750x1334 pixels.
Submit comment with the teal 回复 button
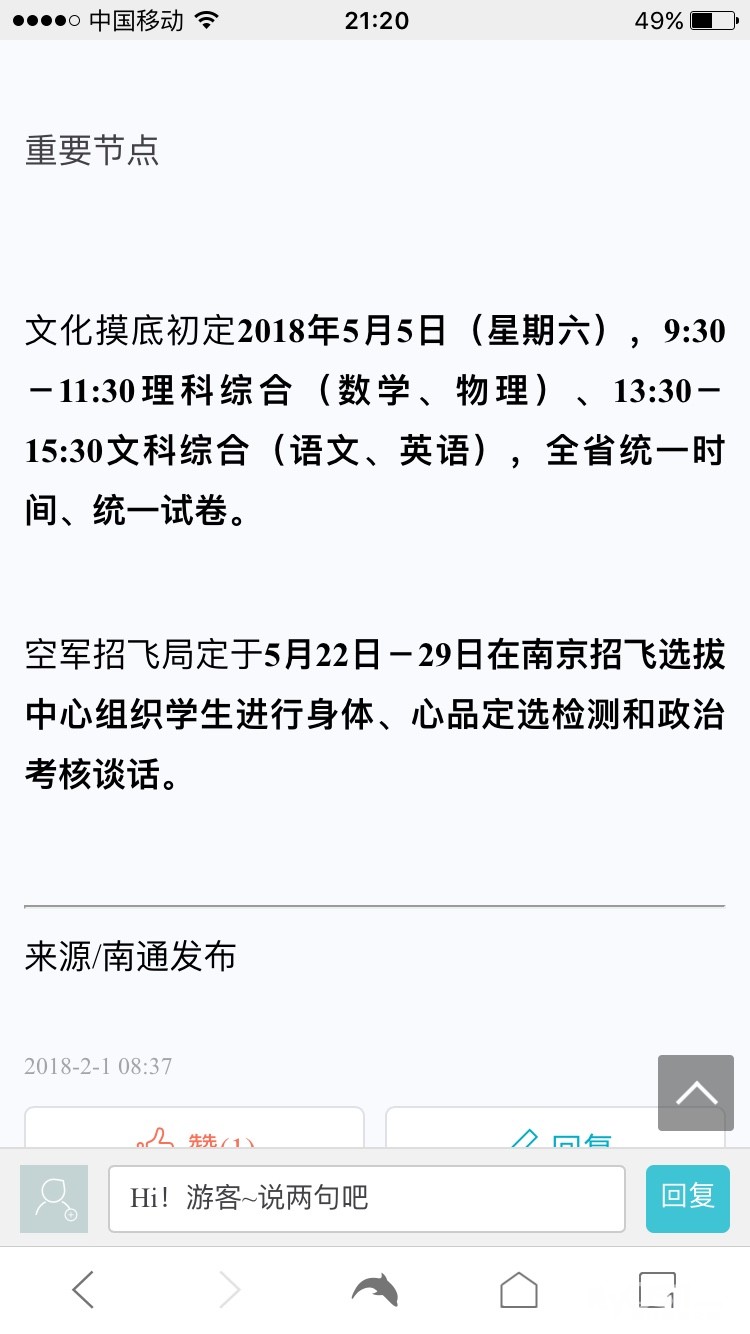[x=688, y=1198]
